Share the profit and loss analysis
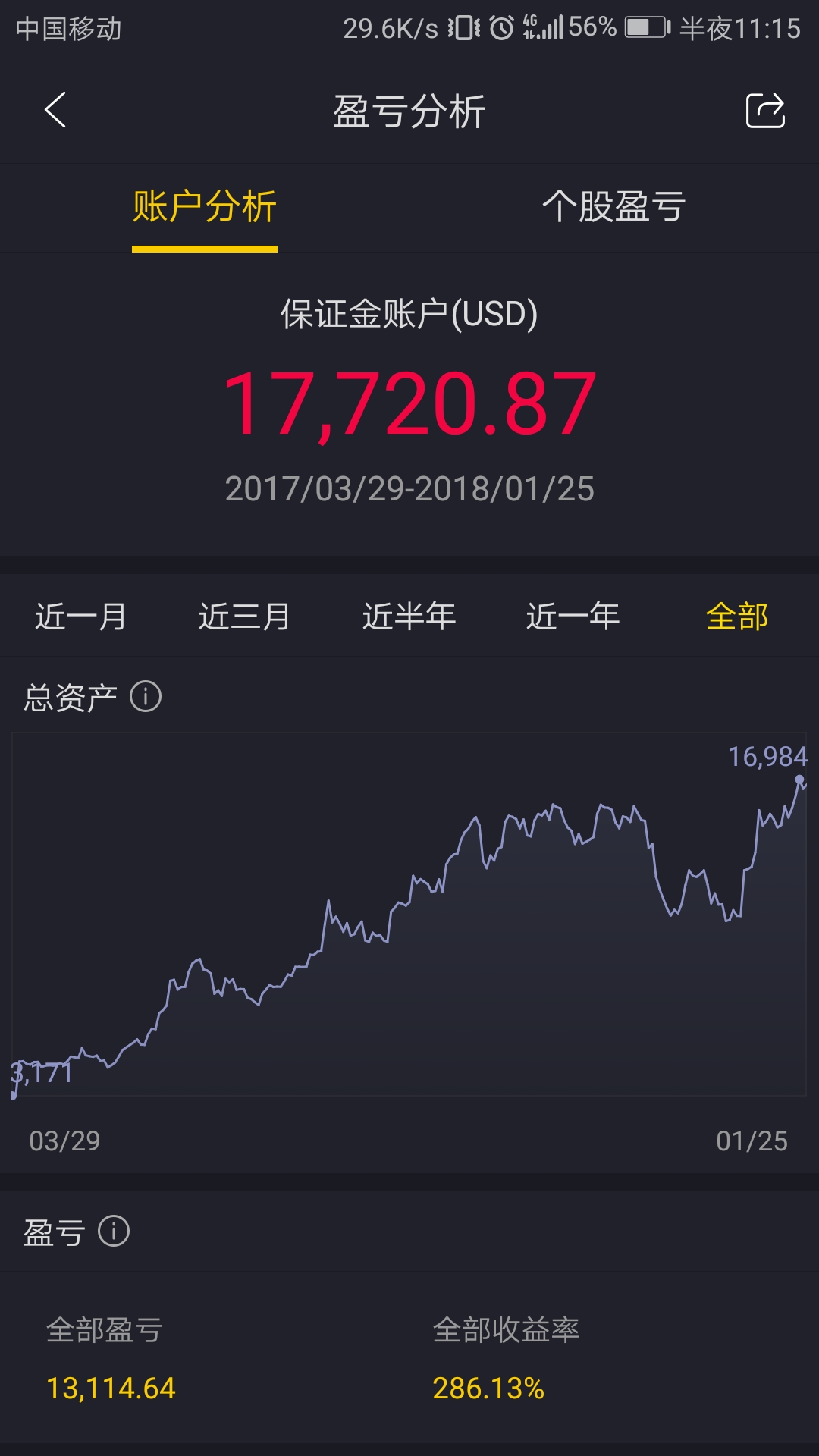819x1456 pixels. [x=765, y=111]
